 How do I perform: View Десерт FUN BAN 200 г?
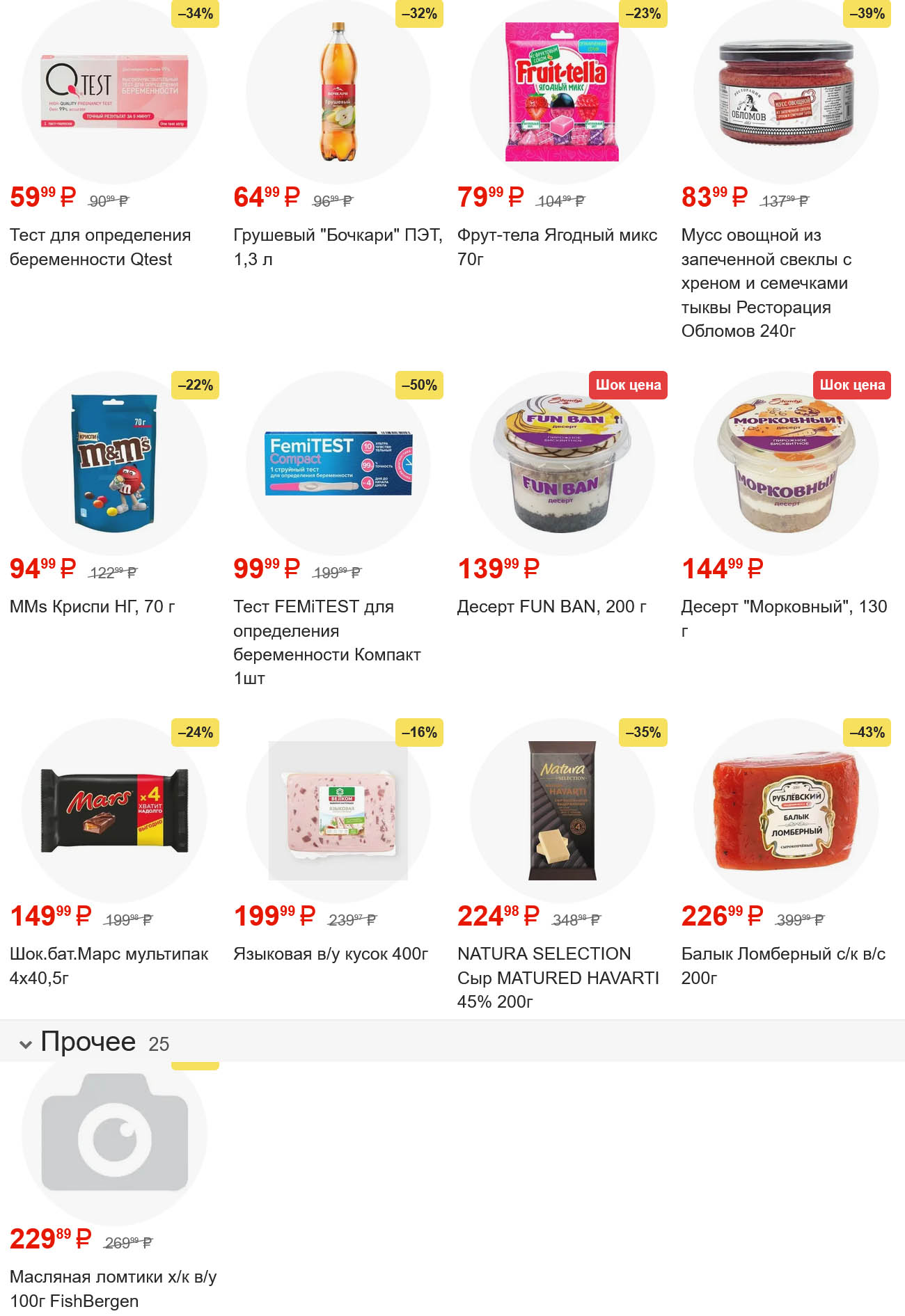pos(562,463)
